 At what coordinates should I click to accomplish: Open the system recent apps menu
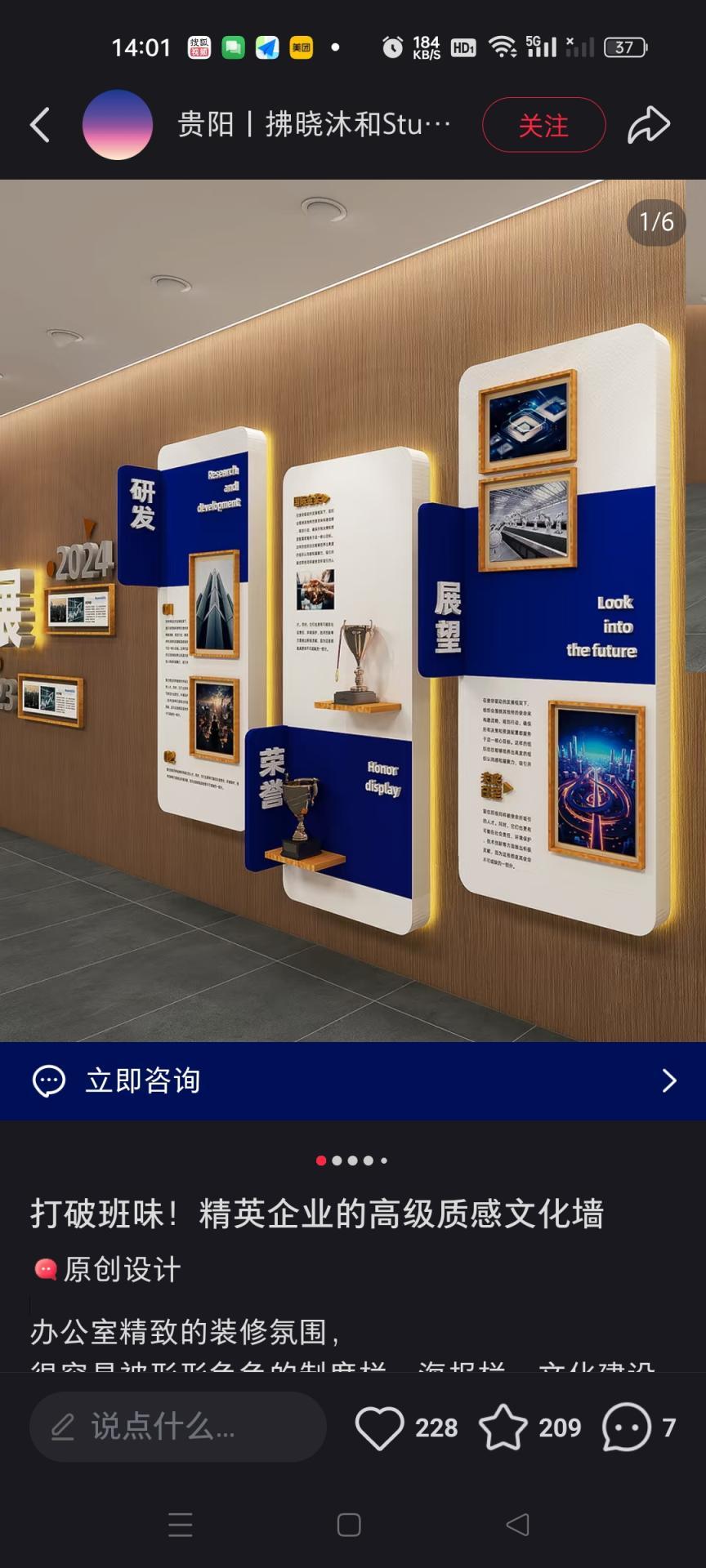(181, 1525)
